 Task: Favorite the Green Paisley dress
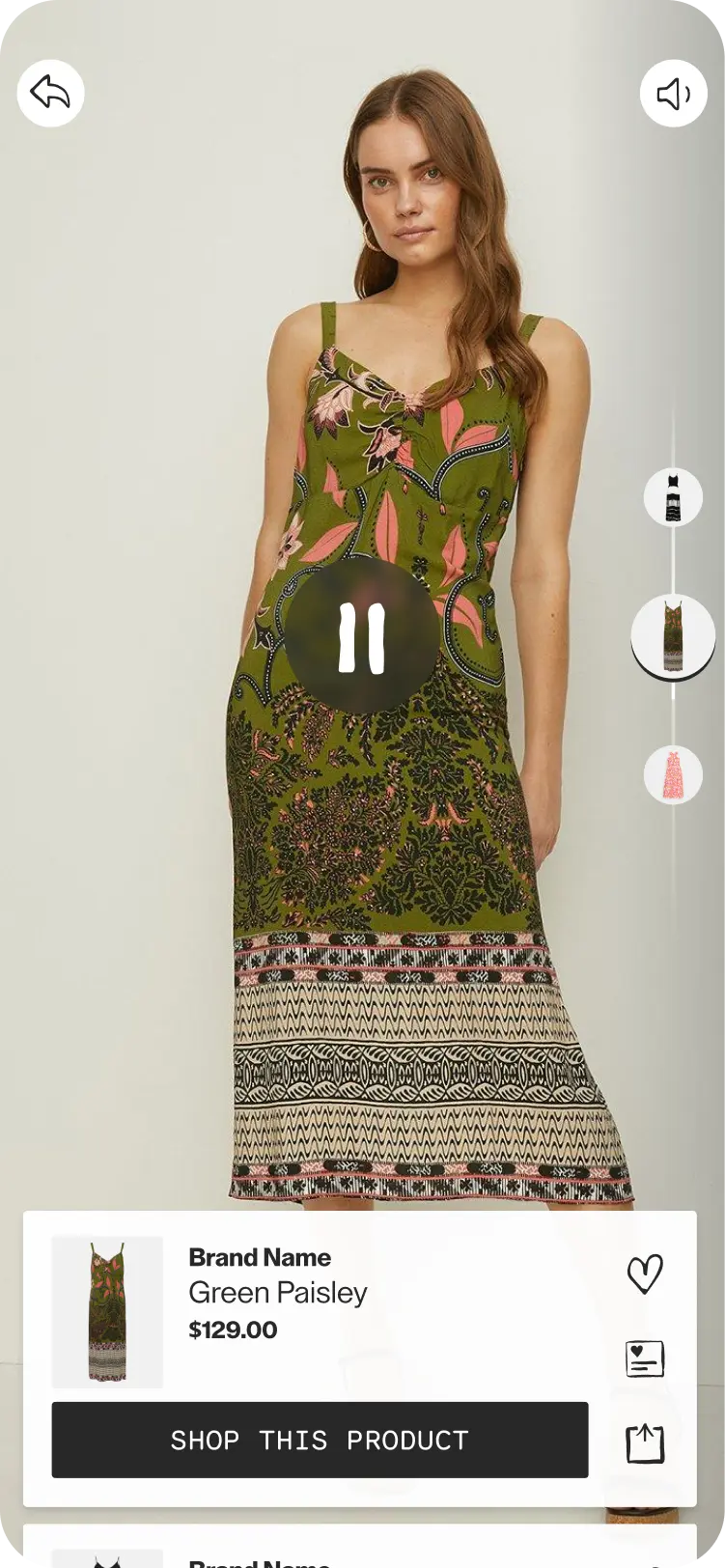pos(645,1274)
